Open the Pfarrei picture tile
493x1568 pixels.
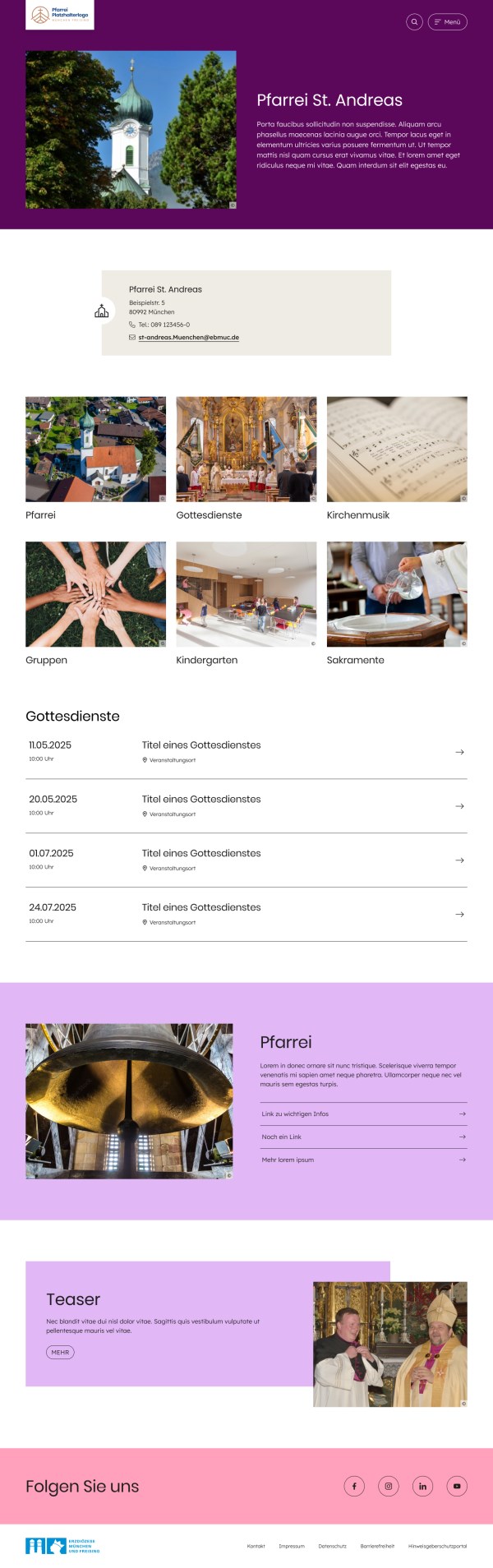click(95, 449)
